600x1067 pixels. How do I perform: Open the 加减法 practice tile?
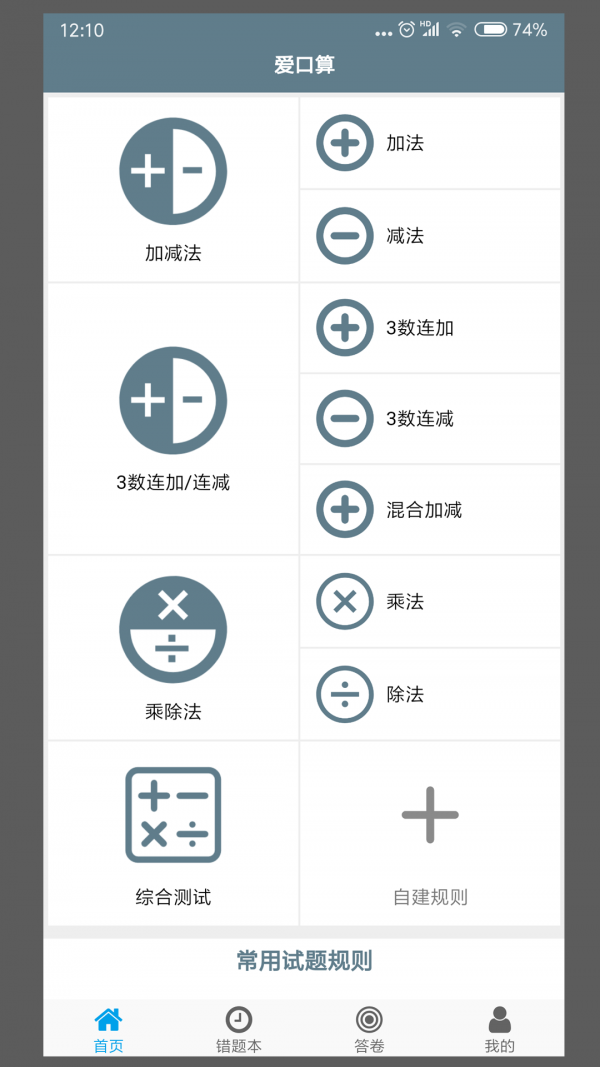[173, 189]
